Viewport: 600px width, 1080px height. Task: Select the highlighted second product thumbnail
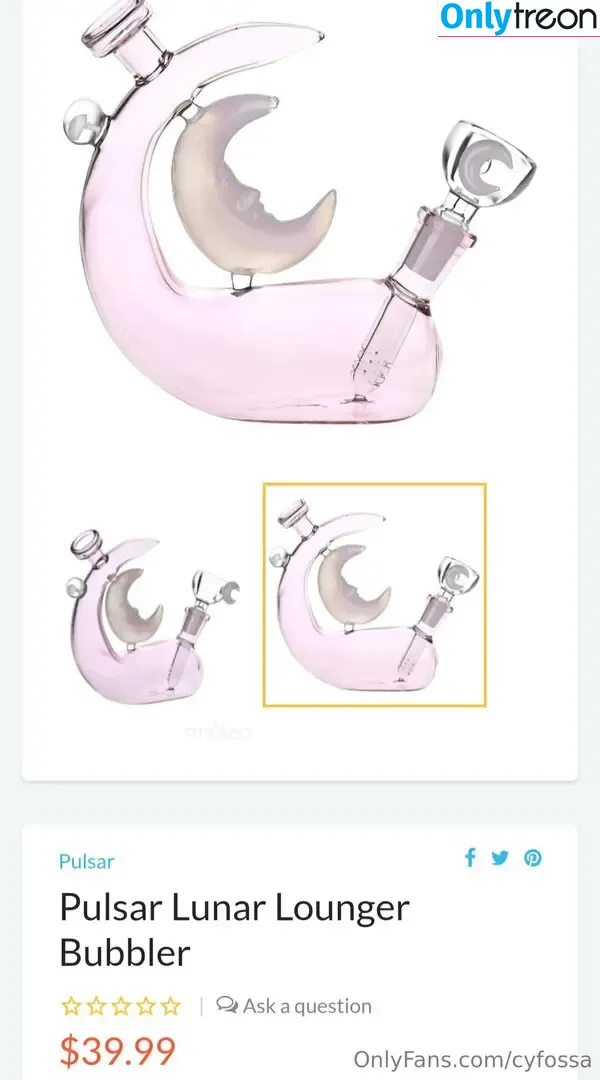coord(374,595)
